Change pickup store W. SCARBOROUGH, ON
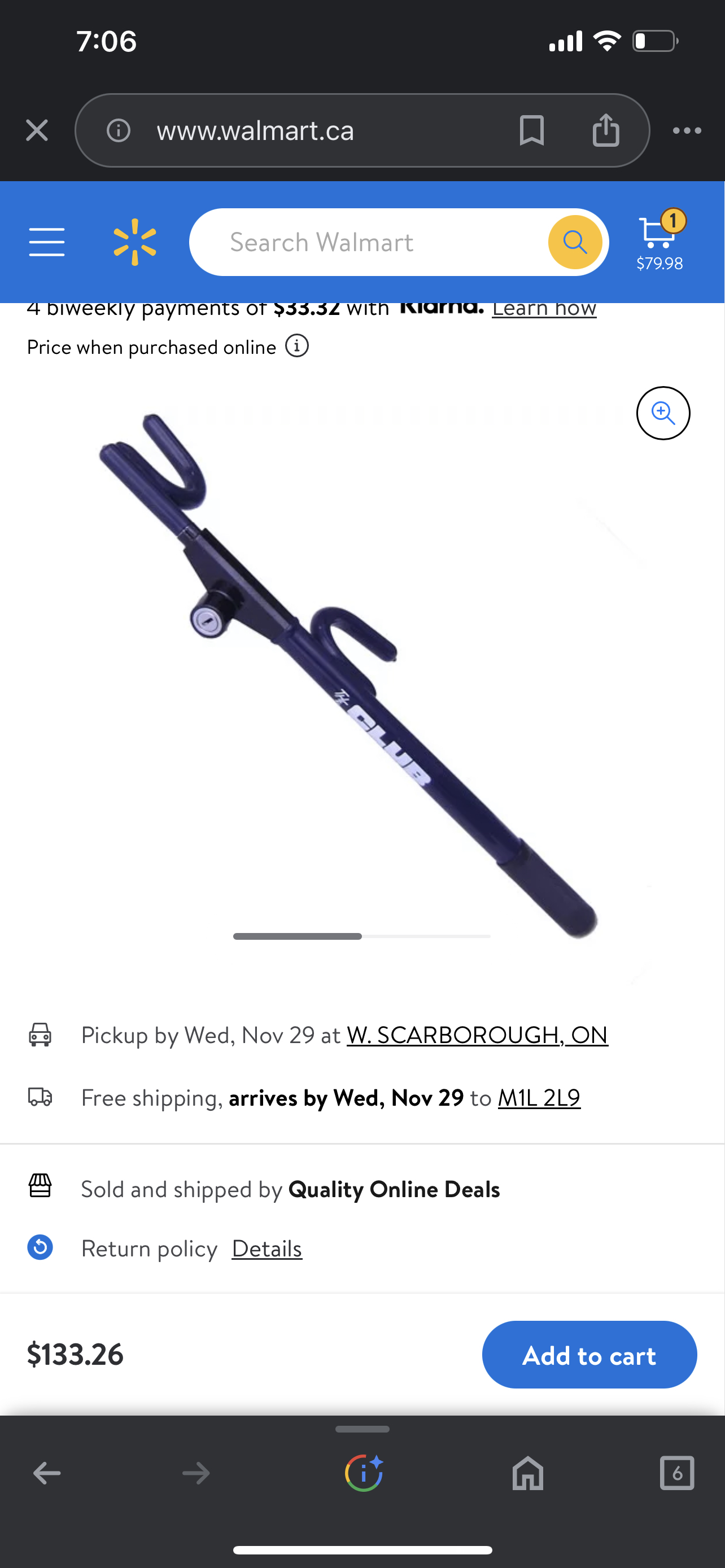The width and height of the screenshot is (725, 1568). (477, 1035)
